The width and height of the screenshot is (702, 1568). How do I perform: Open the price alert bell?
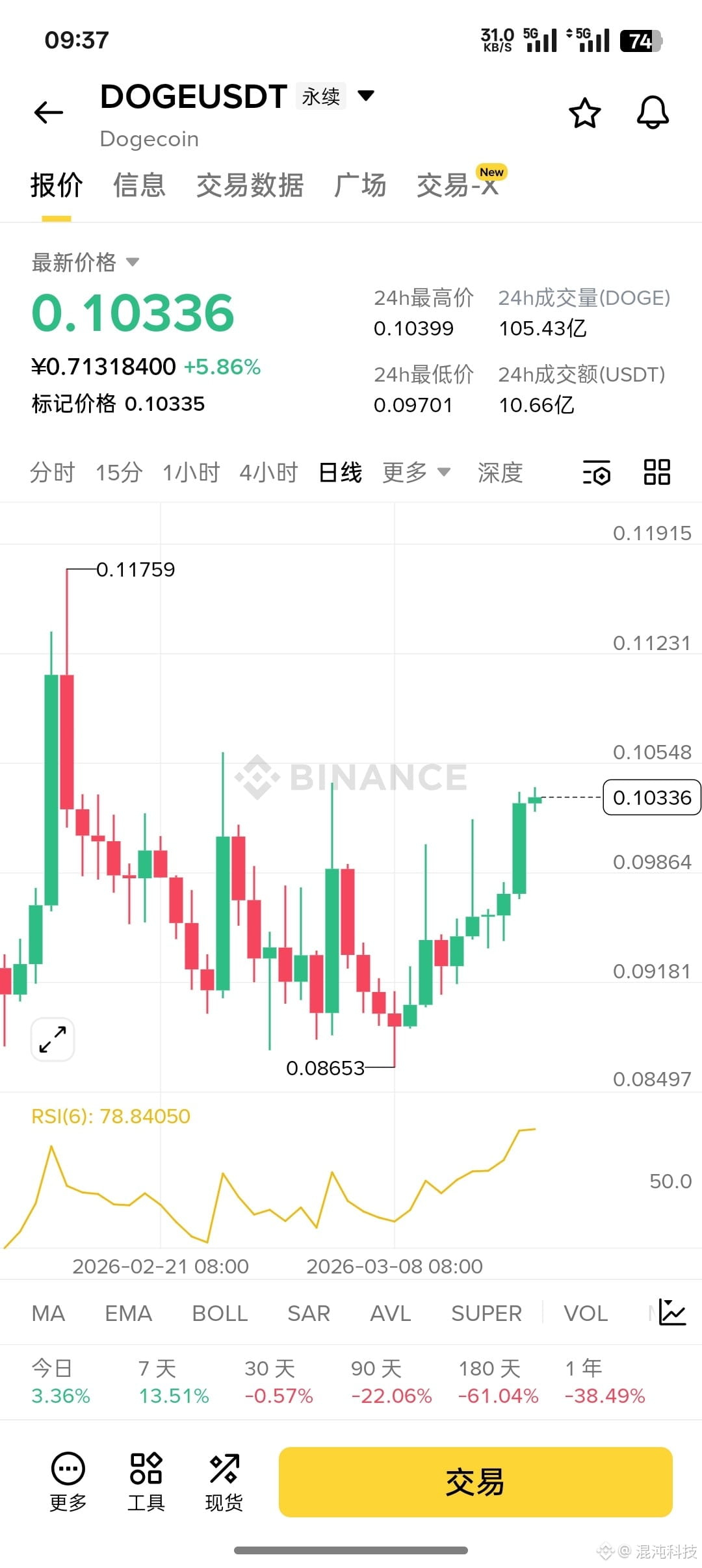point(653,113)
